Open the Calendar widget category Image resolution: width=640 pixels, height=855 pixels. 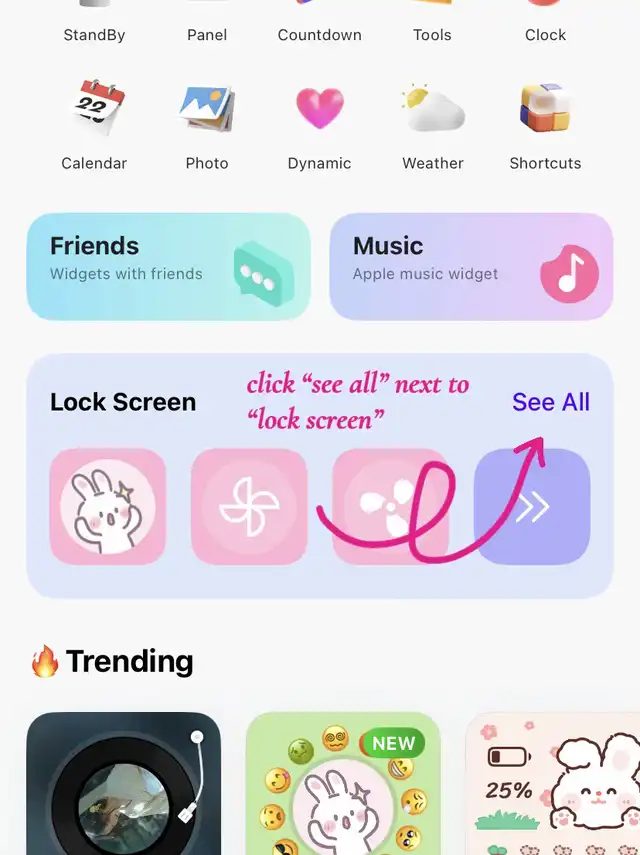(94, 124)
